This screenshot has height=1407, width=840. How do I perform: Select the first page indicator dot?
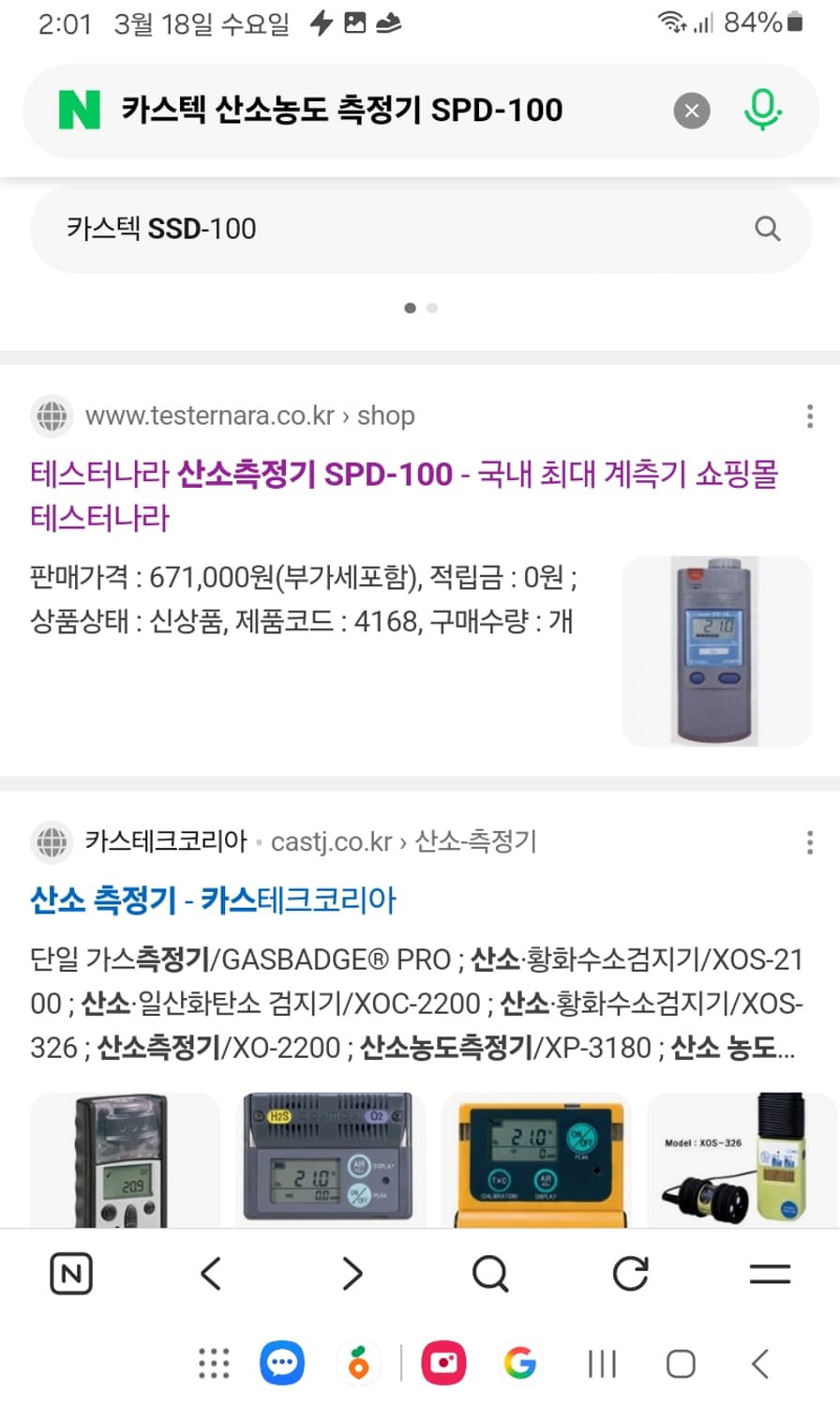pos(410,308)
